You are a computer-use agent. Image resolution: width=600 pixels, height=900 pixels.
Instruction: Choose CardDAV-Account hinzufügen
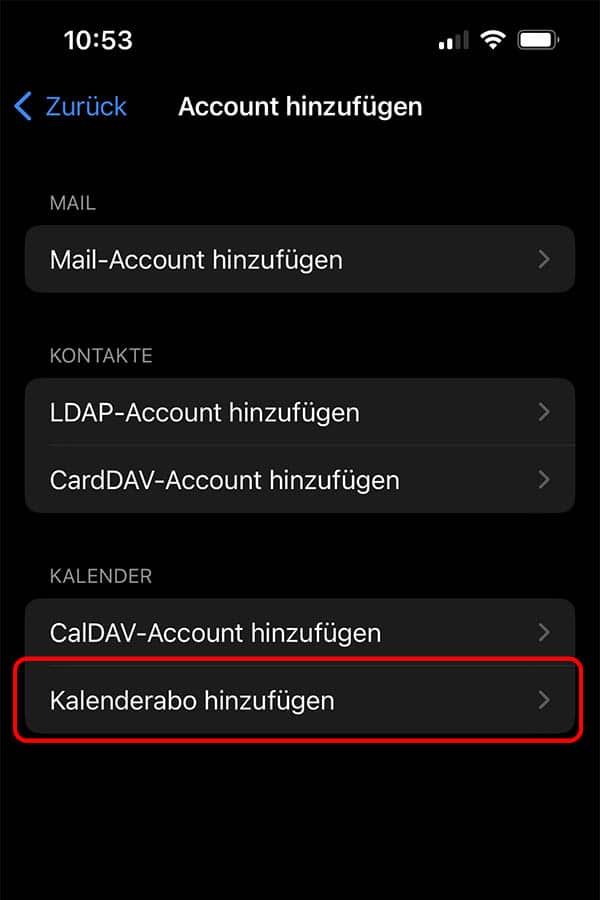tap(299, 480)
